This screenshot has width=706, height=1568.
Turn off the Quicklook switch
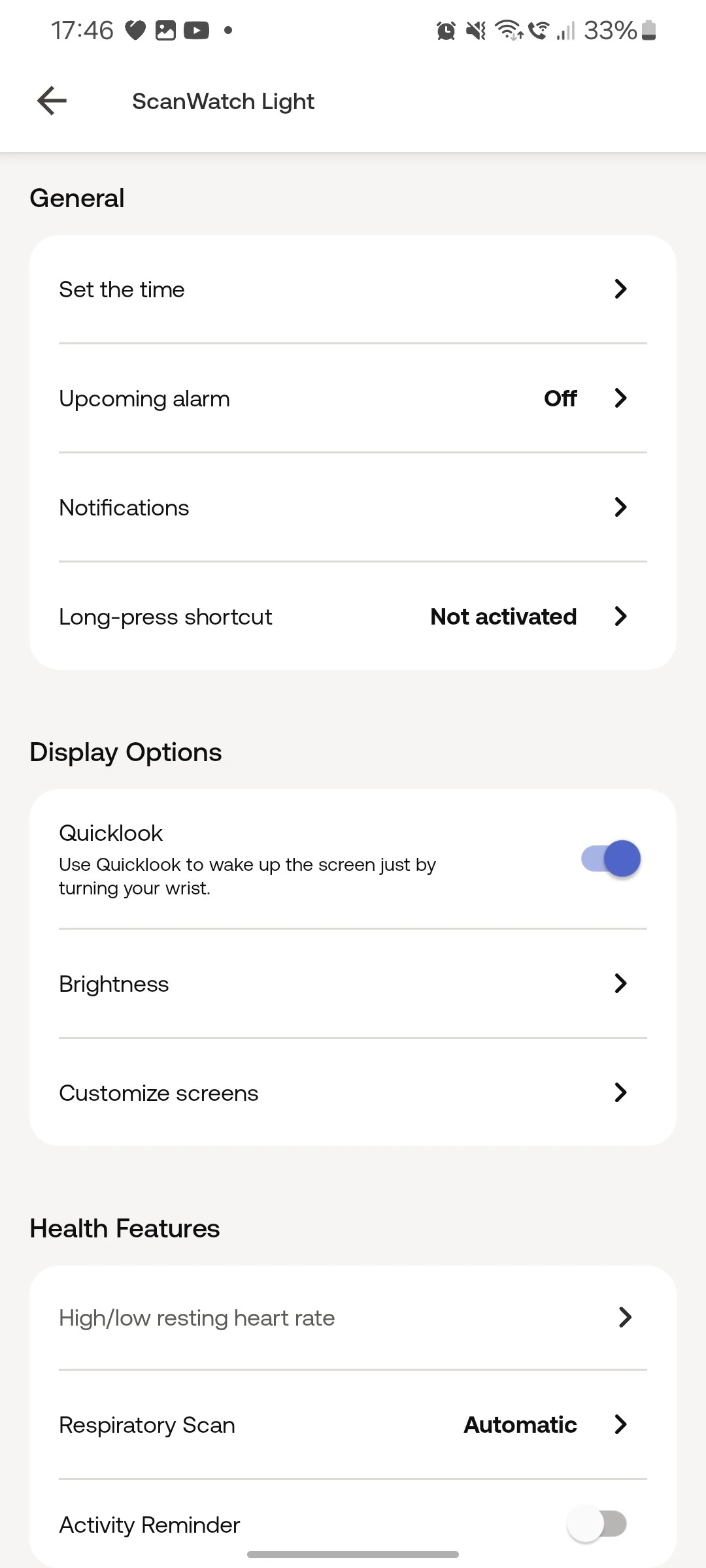[x=611, y=858]
